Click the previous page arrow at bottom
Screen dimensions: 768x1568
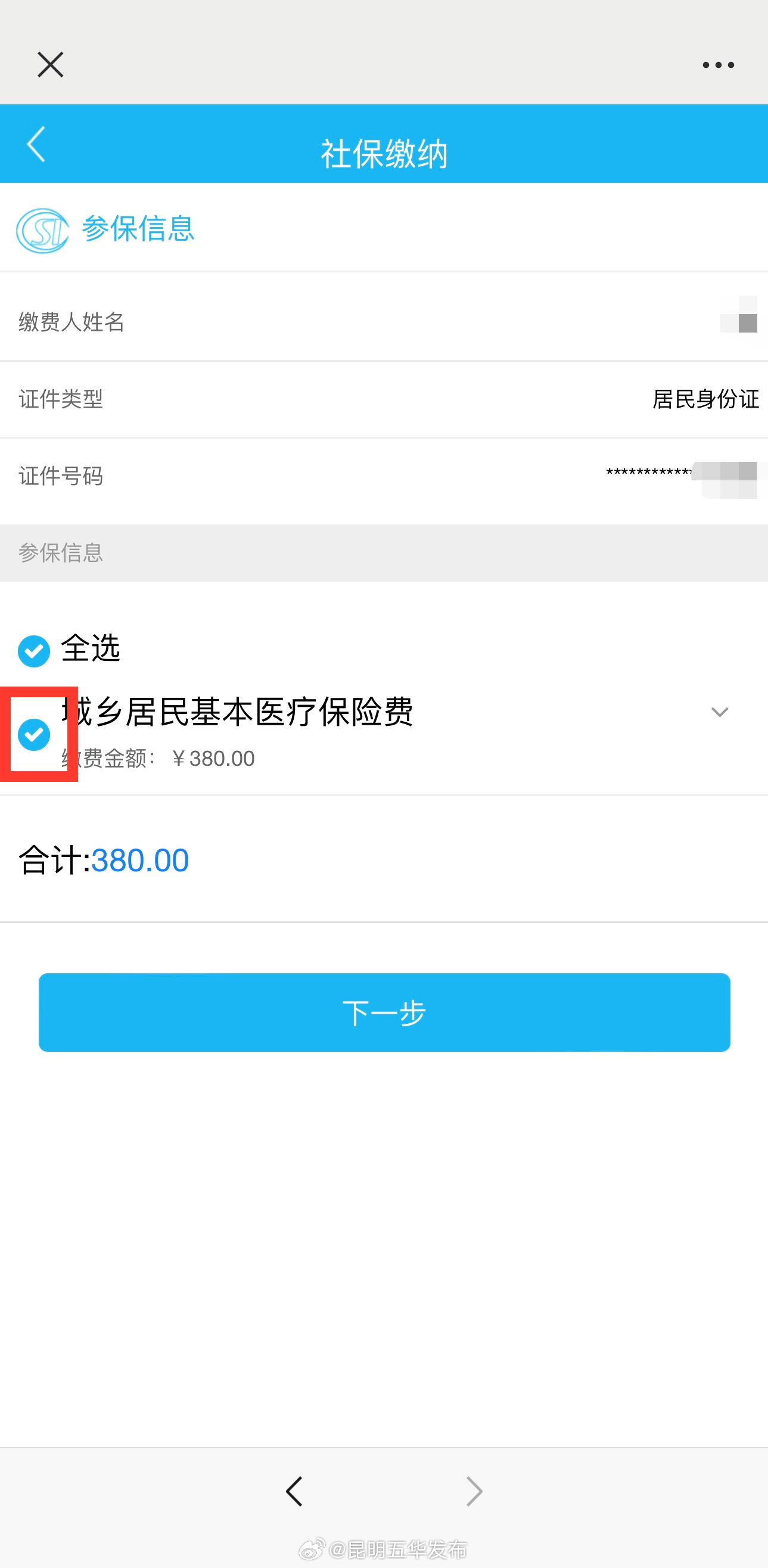point(294,1491)
